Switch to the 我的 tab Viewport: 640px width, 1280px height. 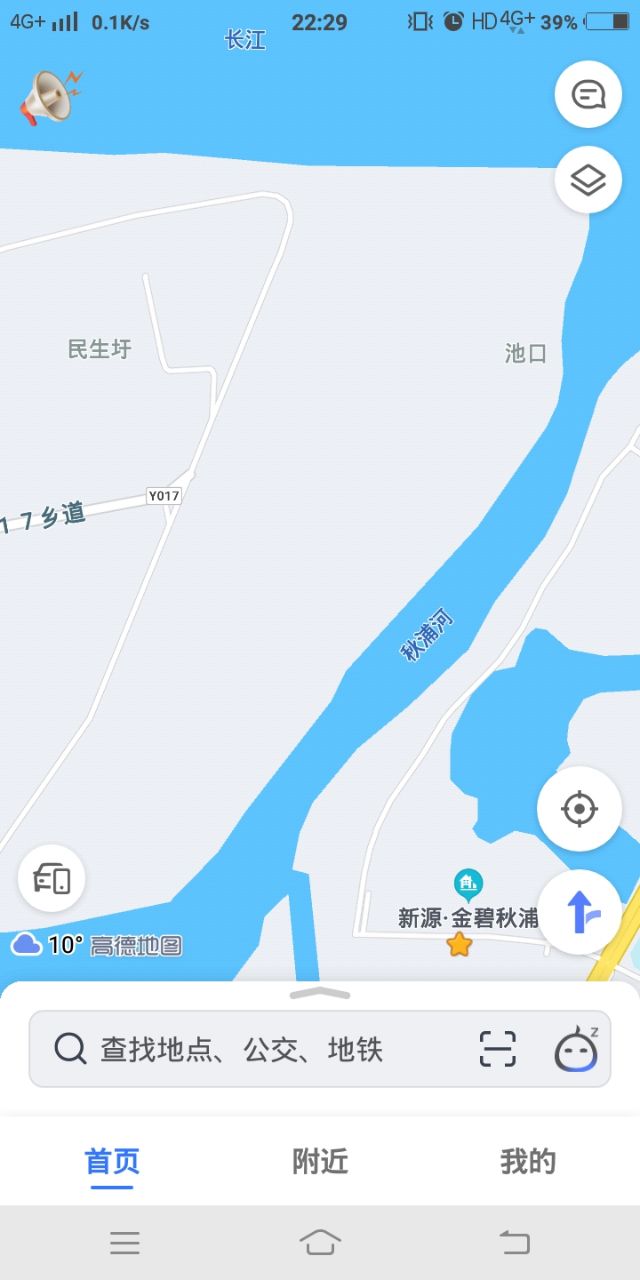[x=527, y=1162]
